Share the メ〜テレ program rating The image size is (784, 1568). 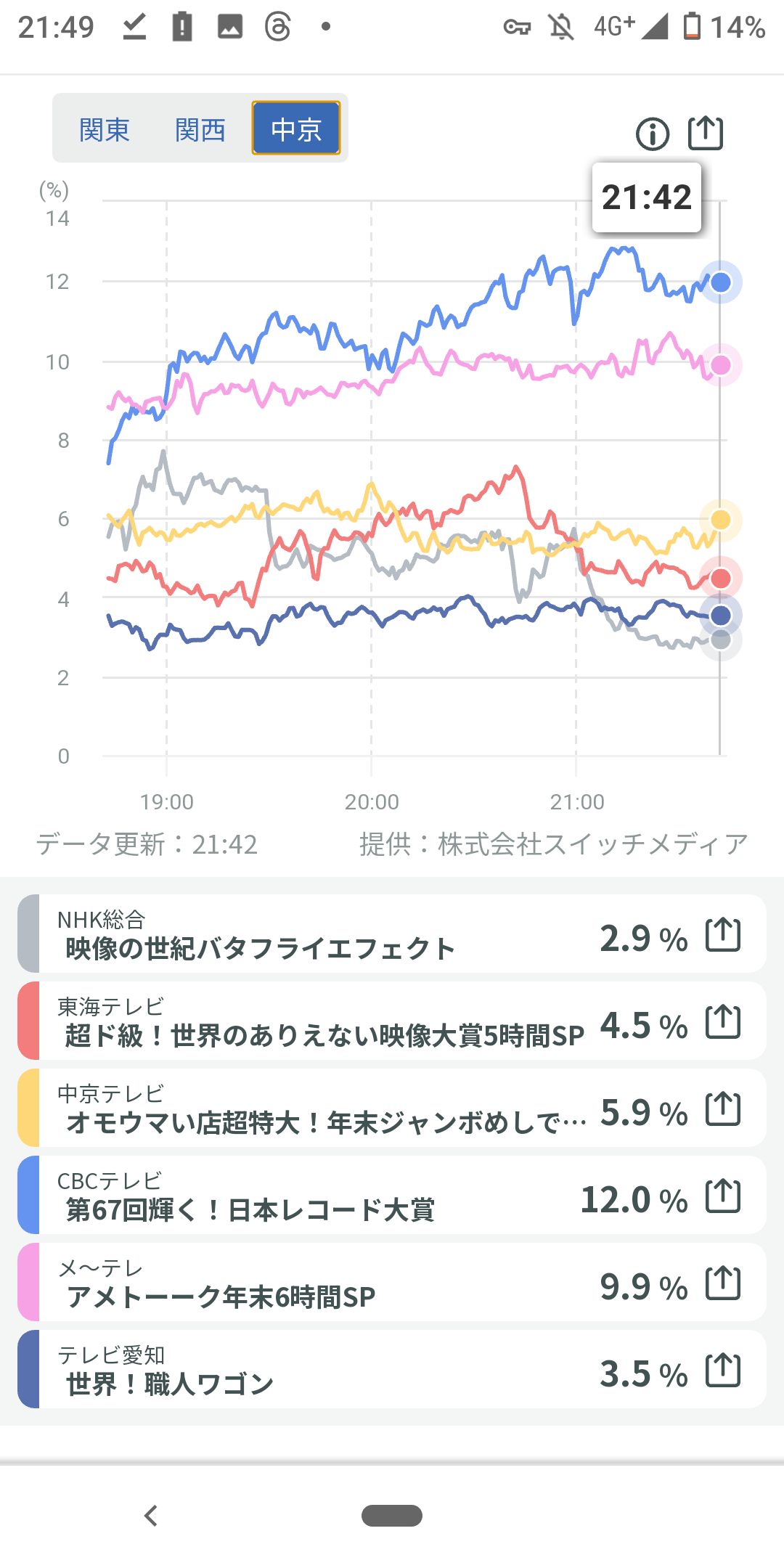point(723,1283)
